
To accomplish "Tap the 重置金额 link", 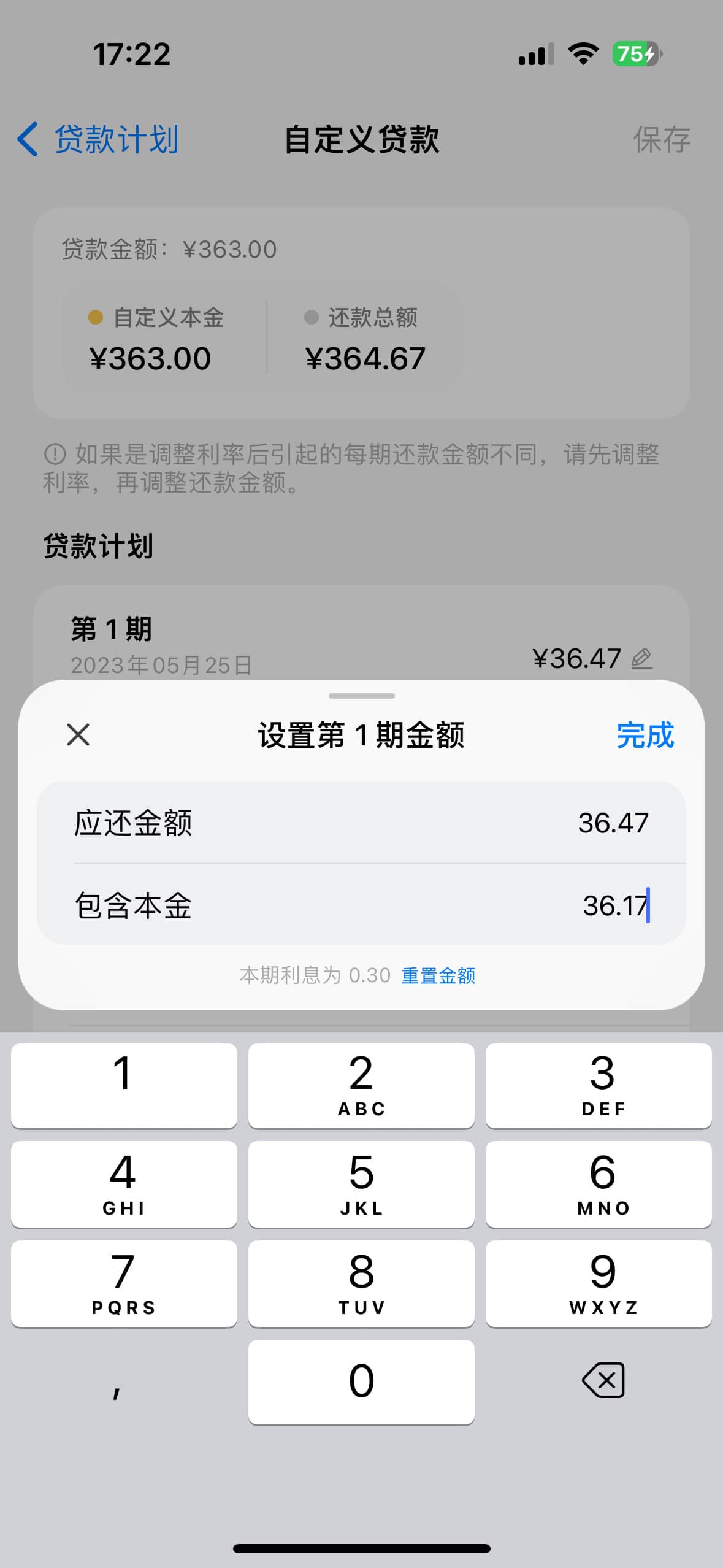I will click(x=438, y=975).
